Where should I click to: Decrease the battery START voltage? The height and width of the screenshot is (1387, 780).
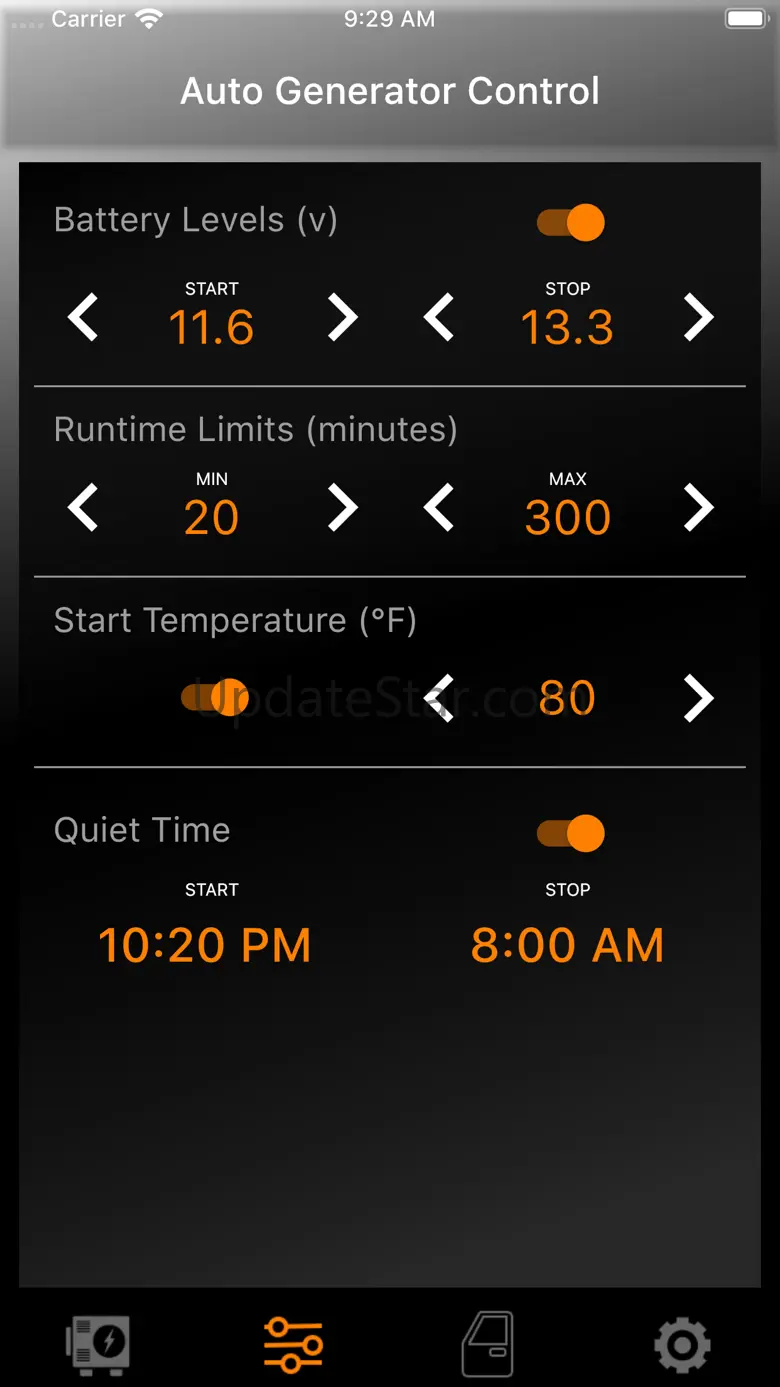click(83, 318)
